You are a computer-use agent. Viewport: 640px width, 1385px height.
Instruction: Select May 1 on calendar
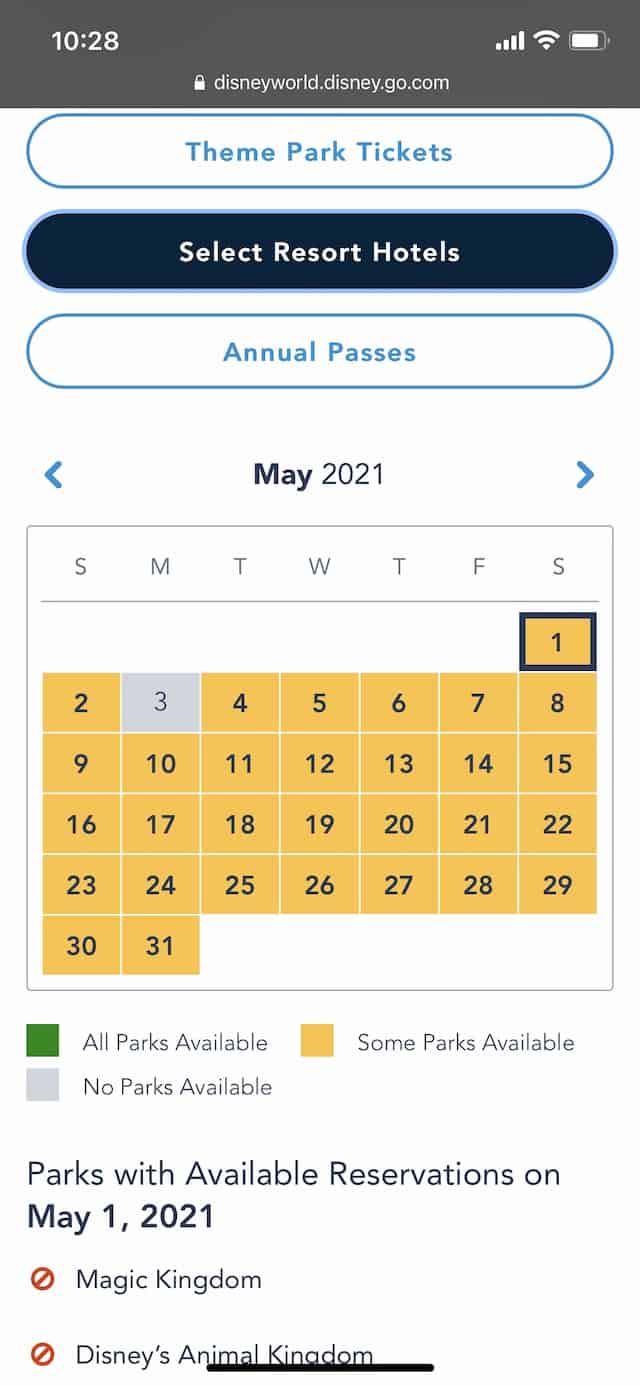558,641
